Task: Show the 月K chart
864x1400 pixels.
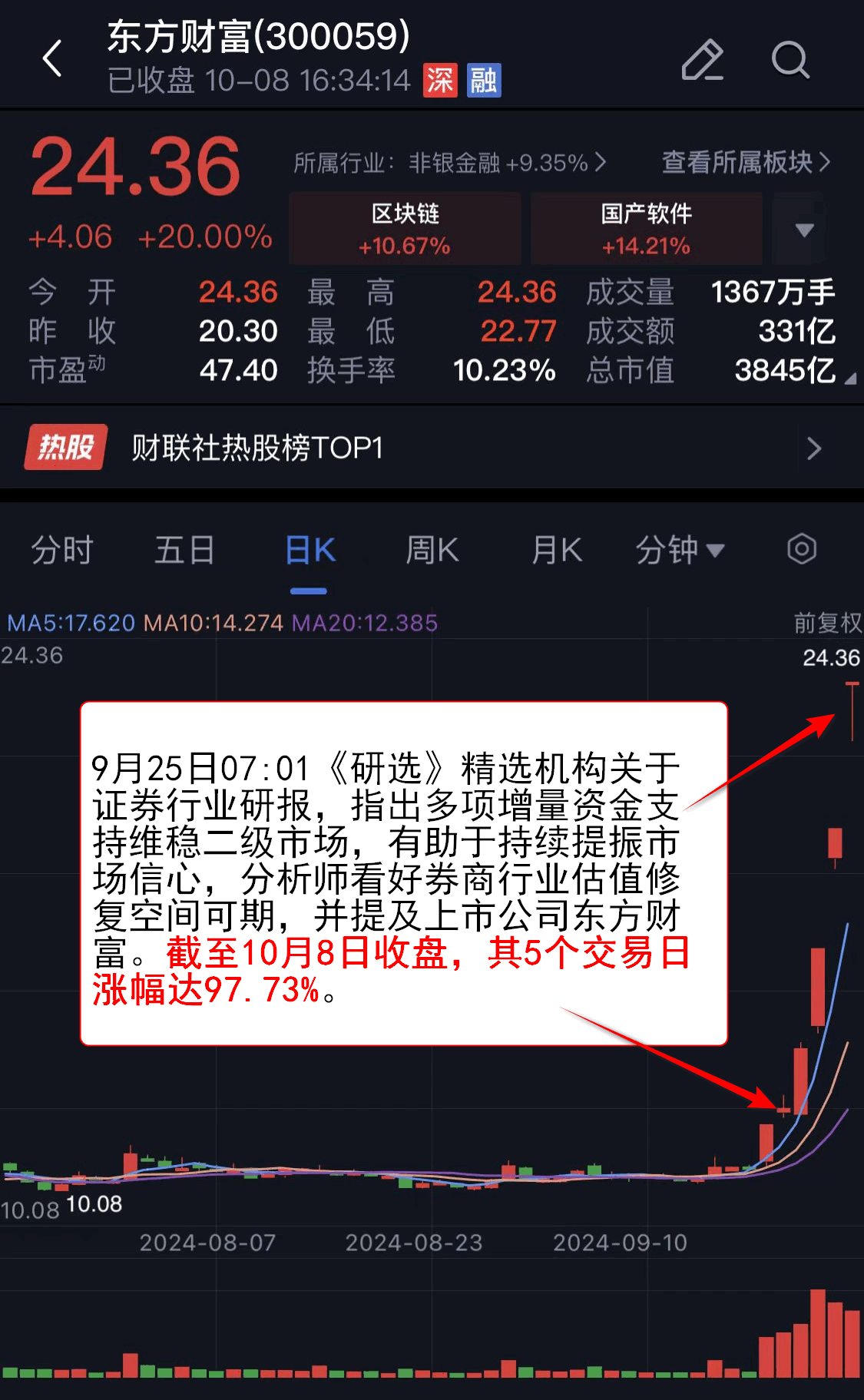Action: [557, 551]
